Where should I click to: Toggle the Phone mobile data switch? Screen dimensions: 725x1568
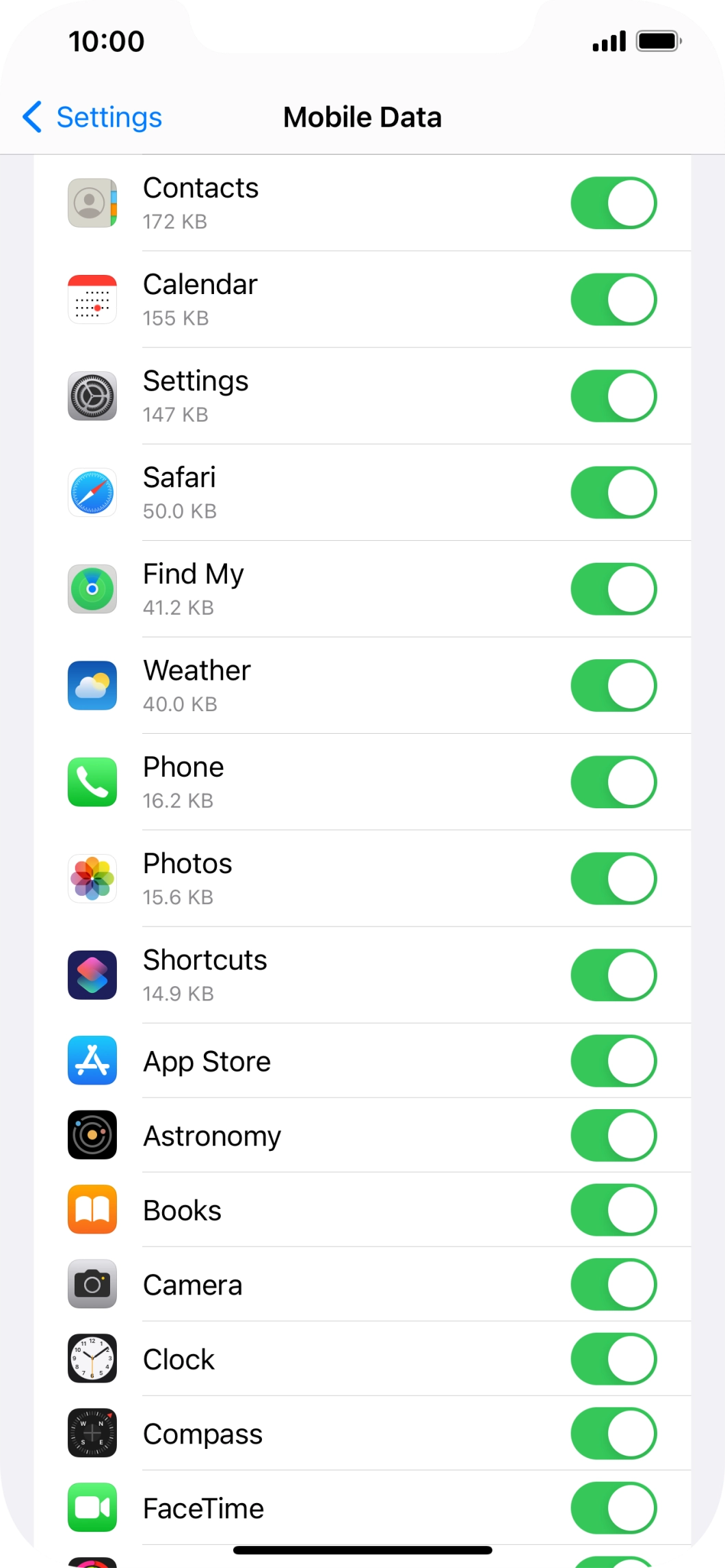(x=613, y=782)
